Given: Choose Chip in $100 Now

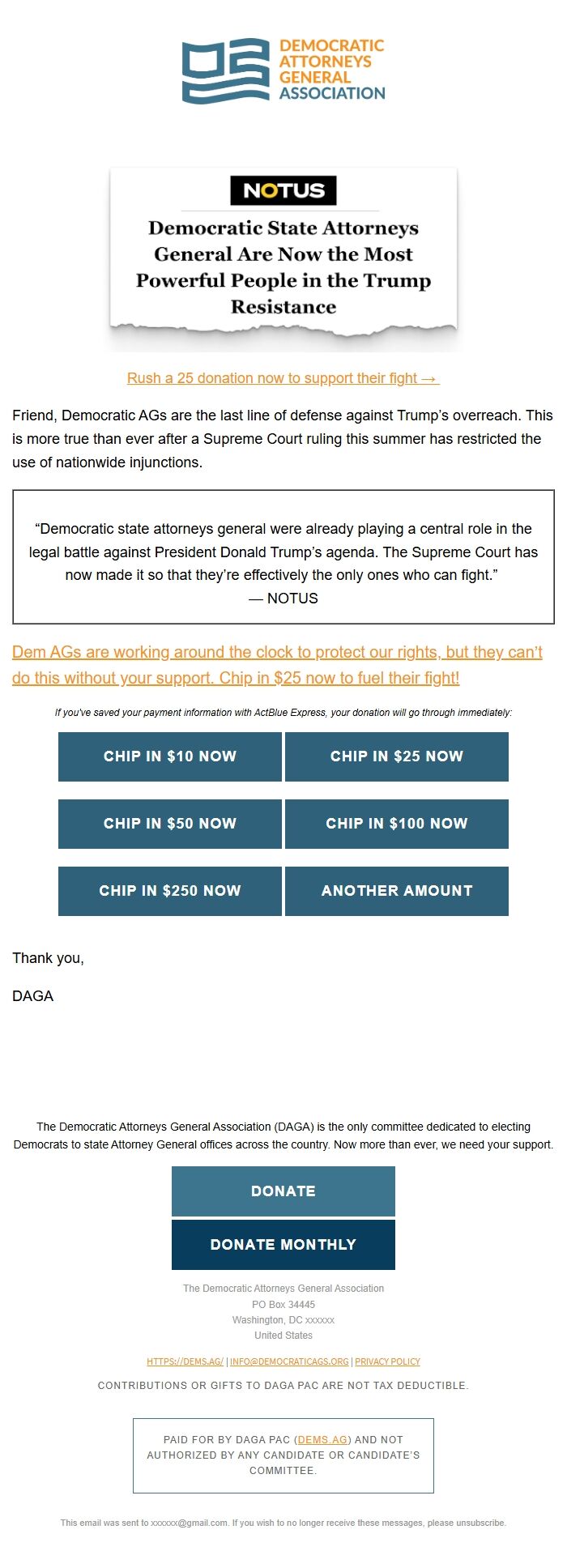Looking at the screenshot, I should tap(397, 824).
